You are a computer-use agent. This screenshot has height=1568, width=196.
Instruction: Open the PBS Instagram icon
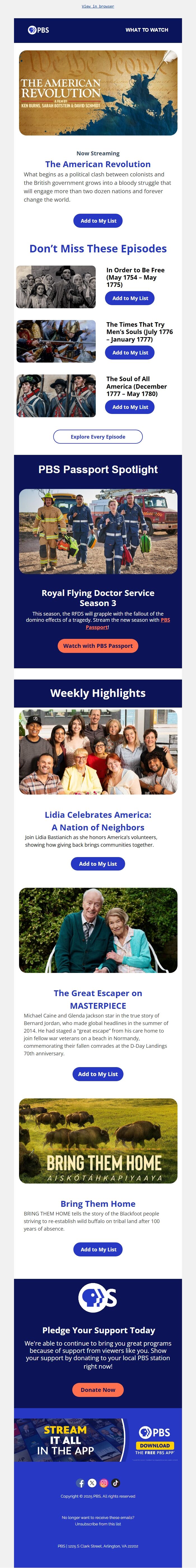[x=104, y=1483]
